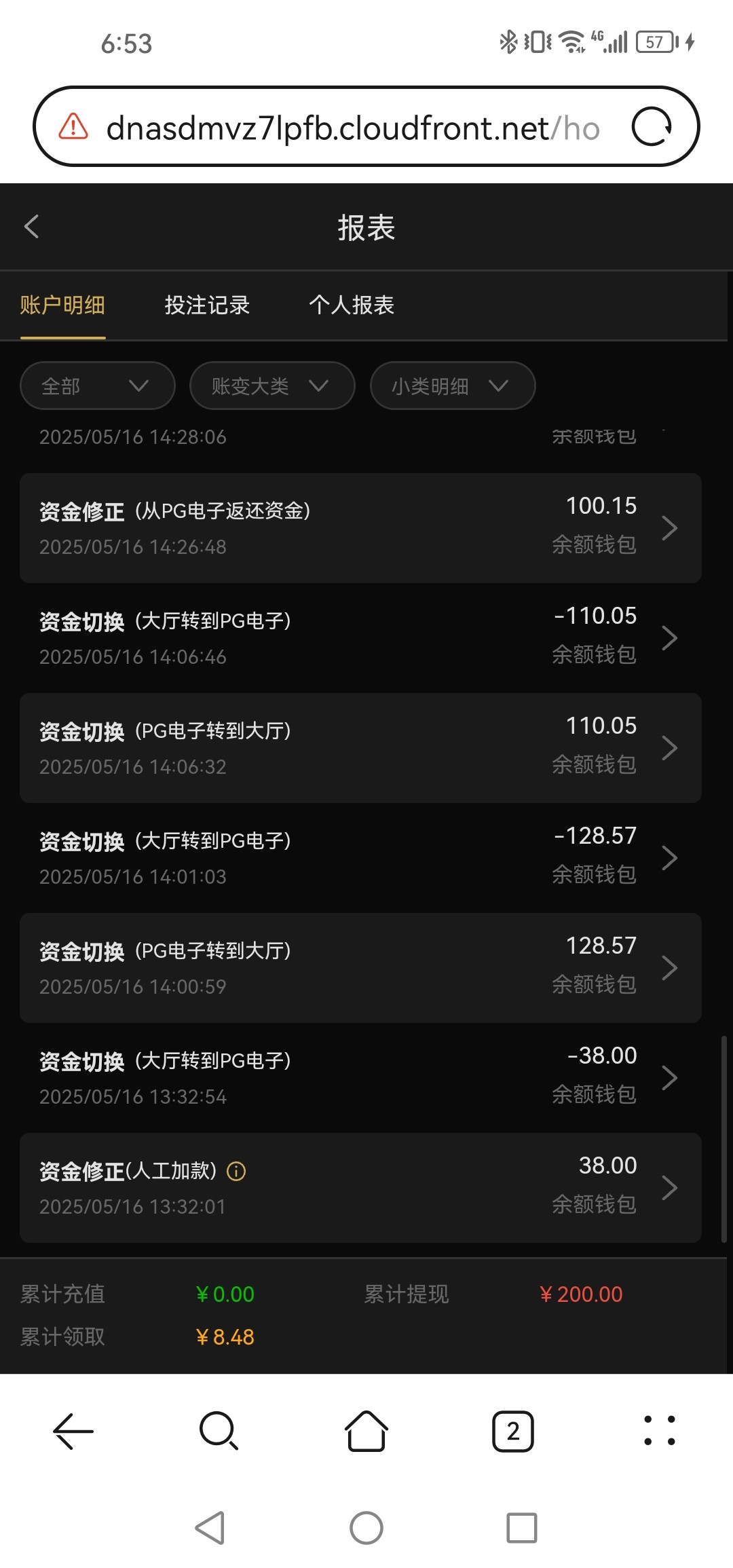Open the 100.15 资金修正 record

point(360,528)
